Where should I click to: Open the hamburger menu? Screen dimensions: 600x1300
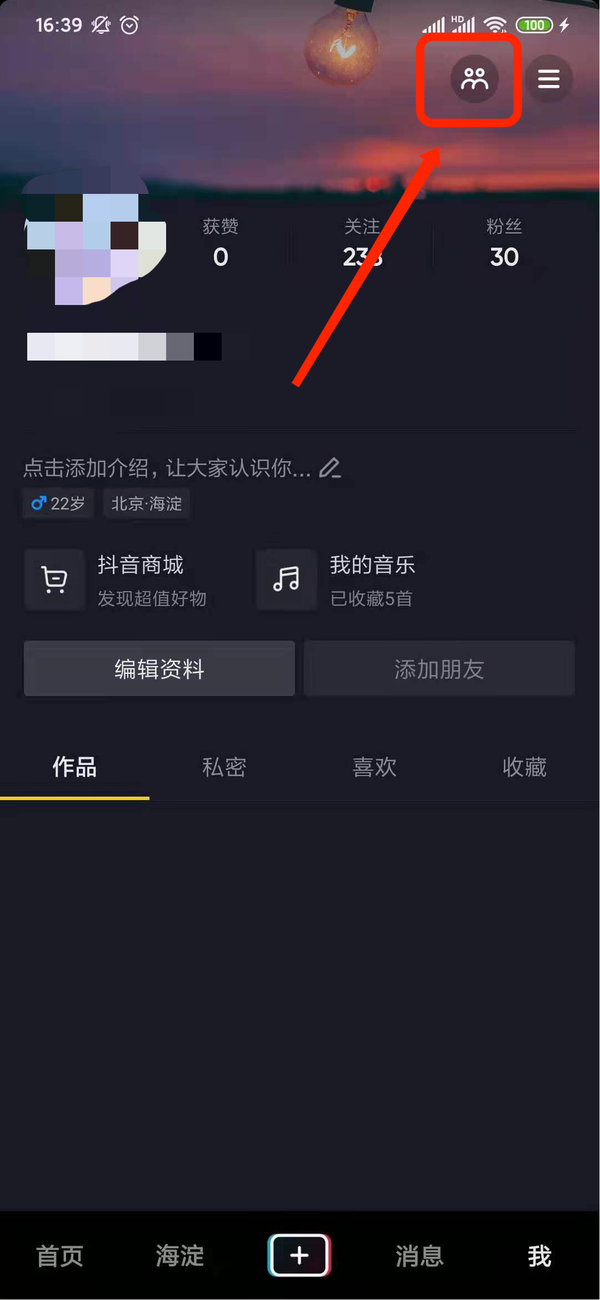point(548,80)
